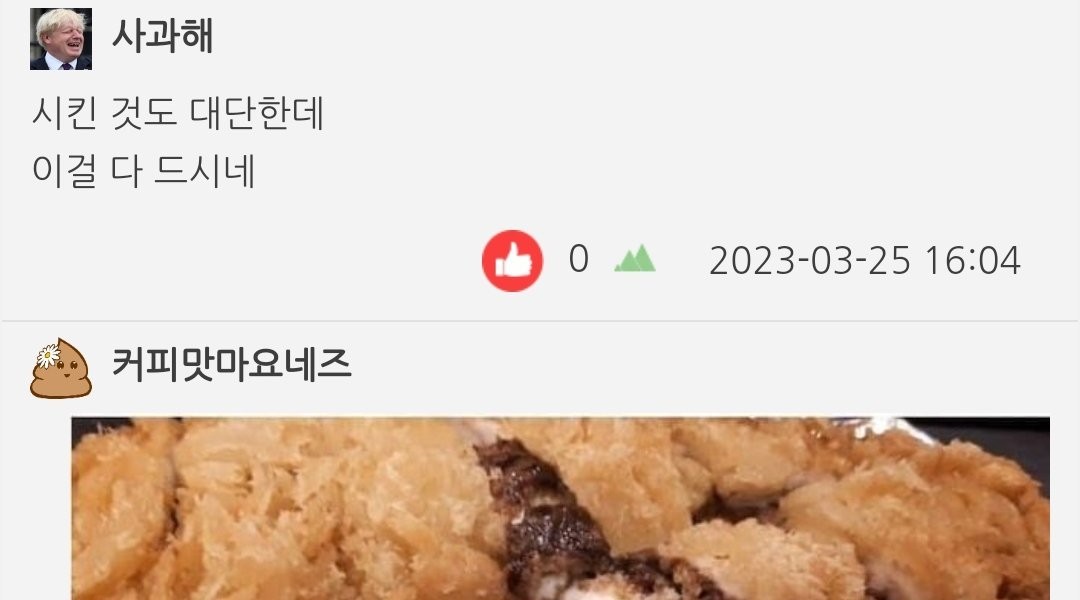Tap 커피맛마요네즈's poop avatar icon

(x=60, y=367)
